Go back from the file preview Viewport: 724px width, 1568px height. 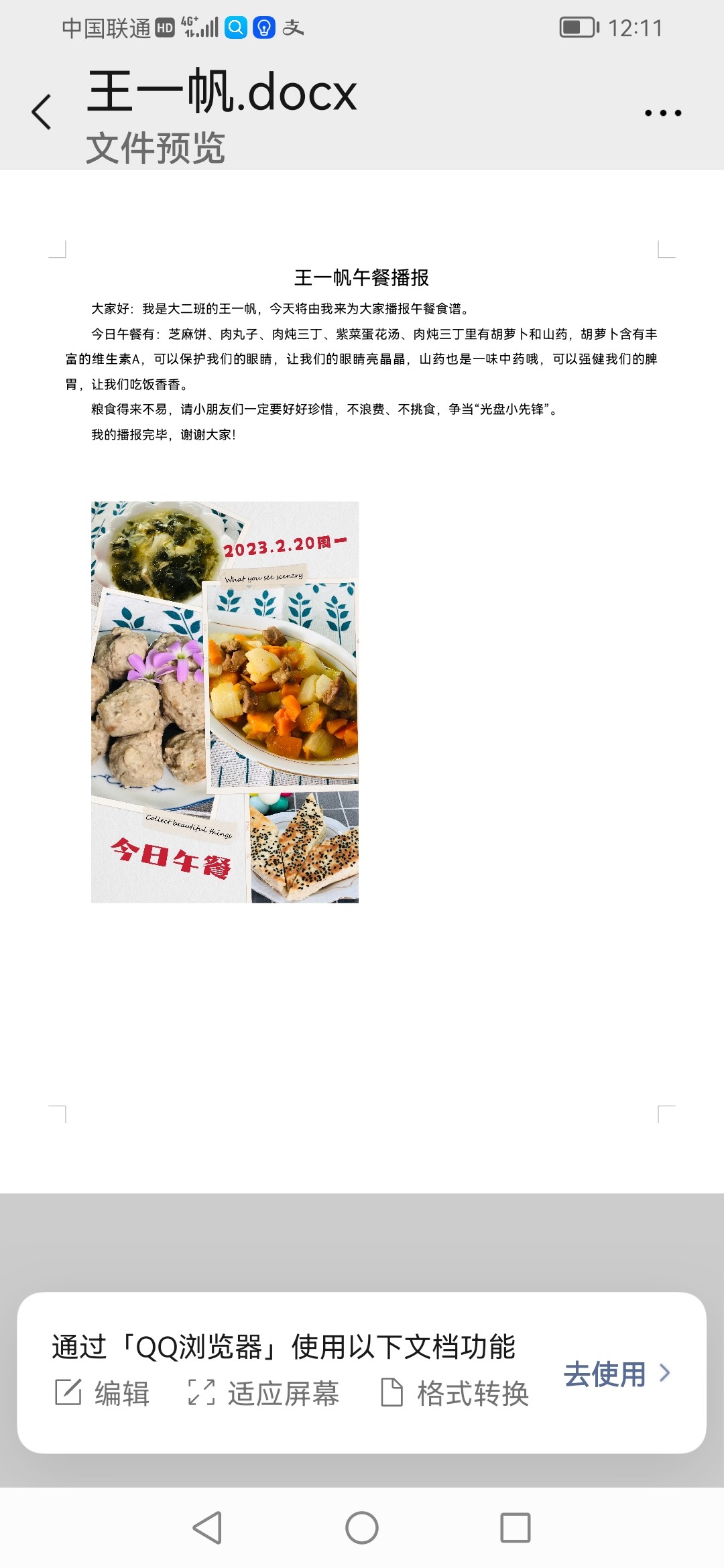(x=42, y=112)
